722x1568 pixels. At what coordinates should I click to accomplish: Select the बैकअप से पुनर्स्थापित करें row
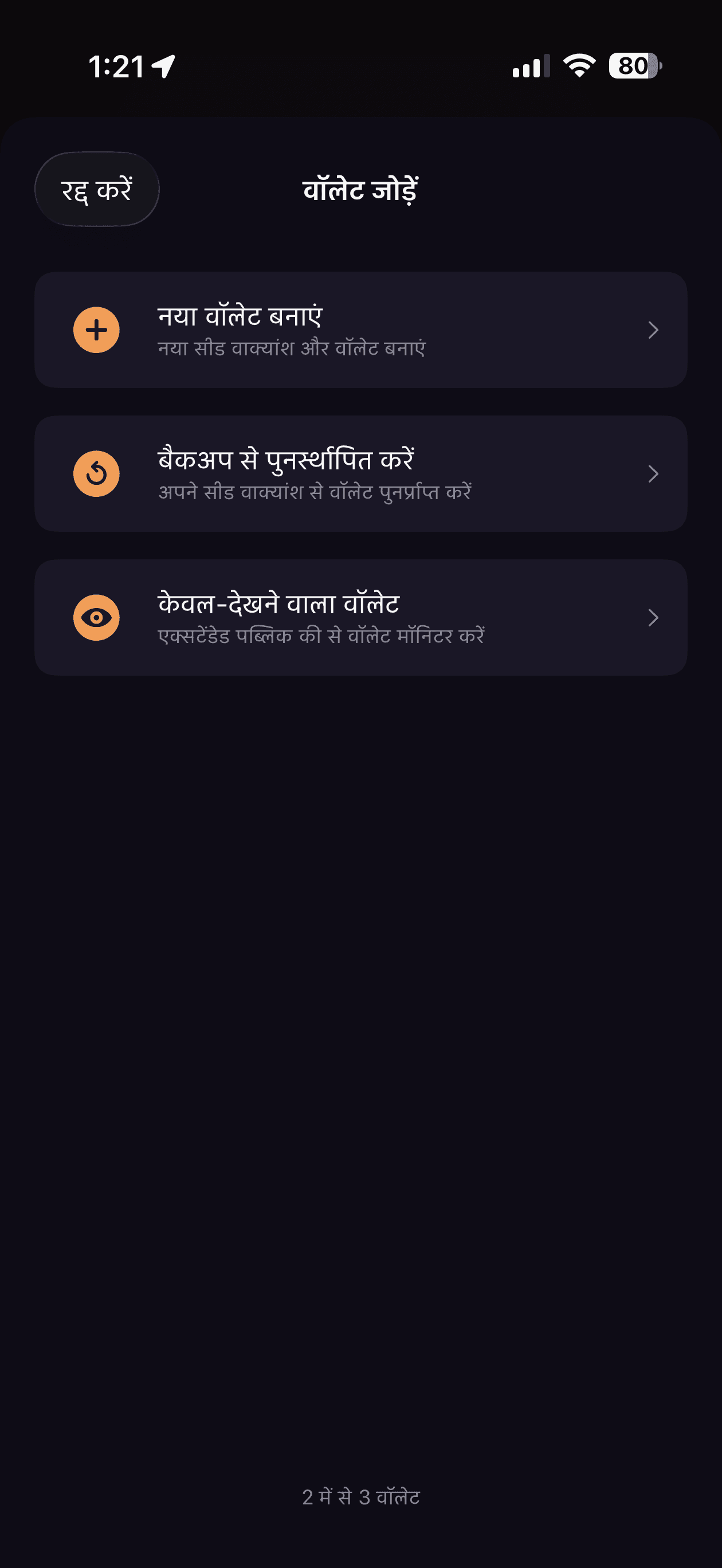[x=361, y=473]
